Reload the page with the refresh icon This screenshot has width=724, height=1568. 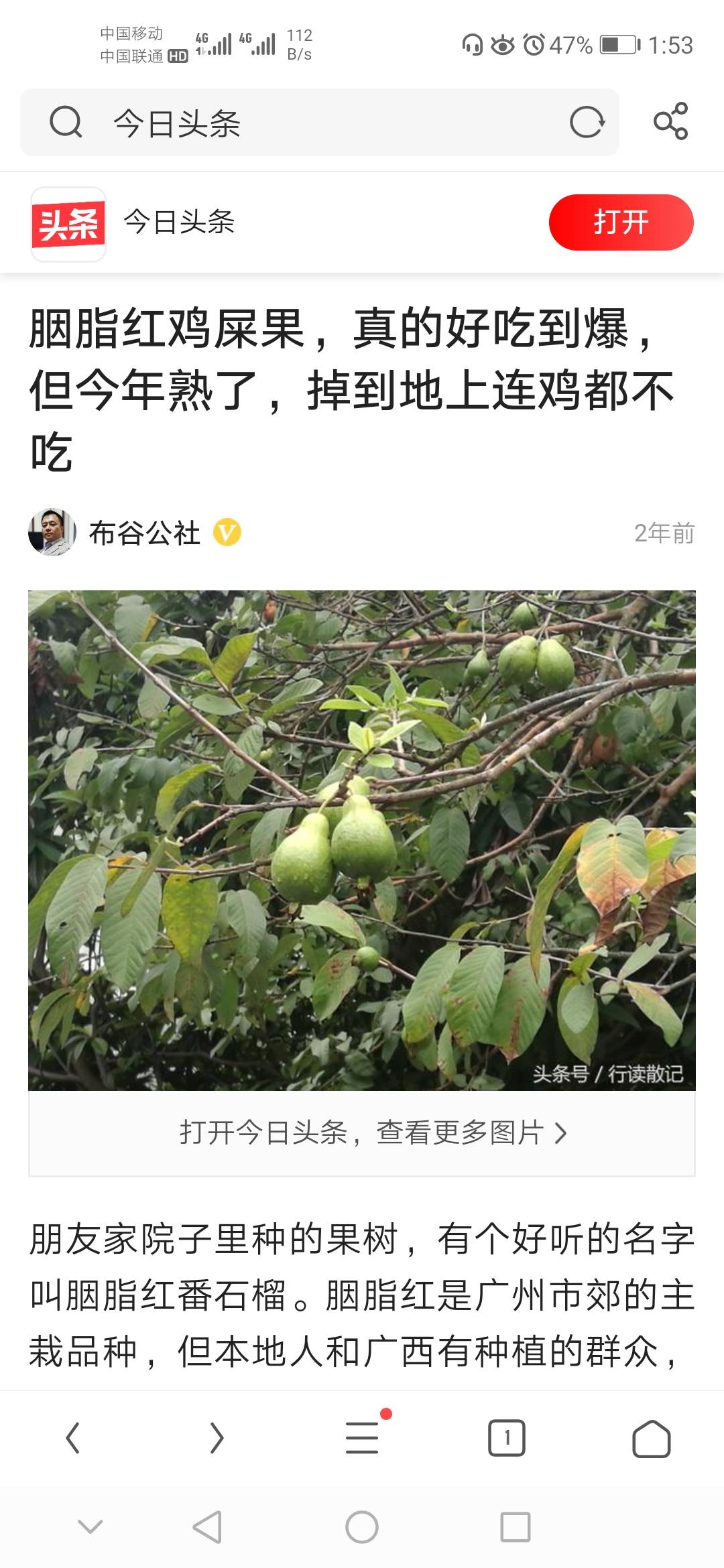[587, 123]
